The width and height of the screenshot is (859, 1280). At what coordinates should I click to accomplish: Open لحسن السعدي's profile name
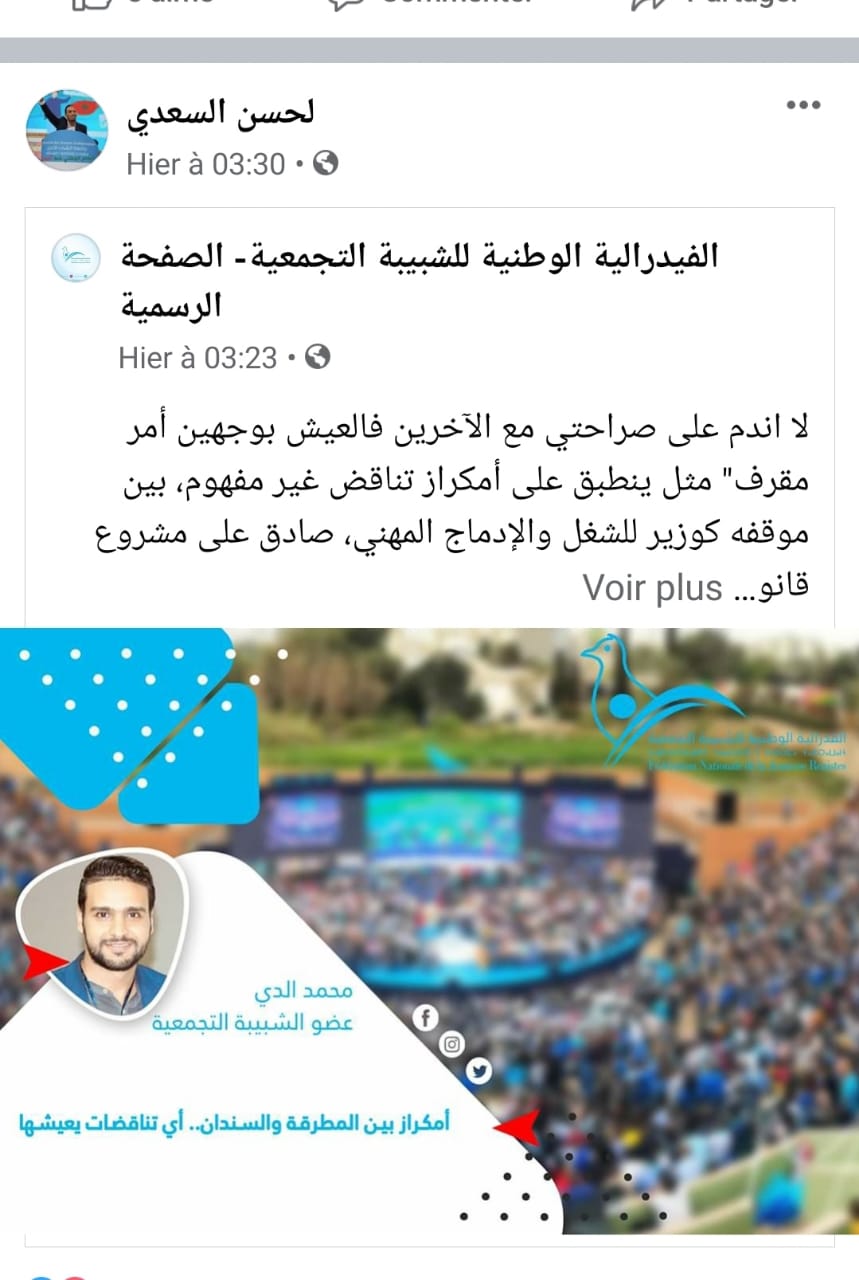click(221, 112)
